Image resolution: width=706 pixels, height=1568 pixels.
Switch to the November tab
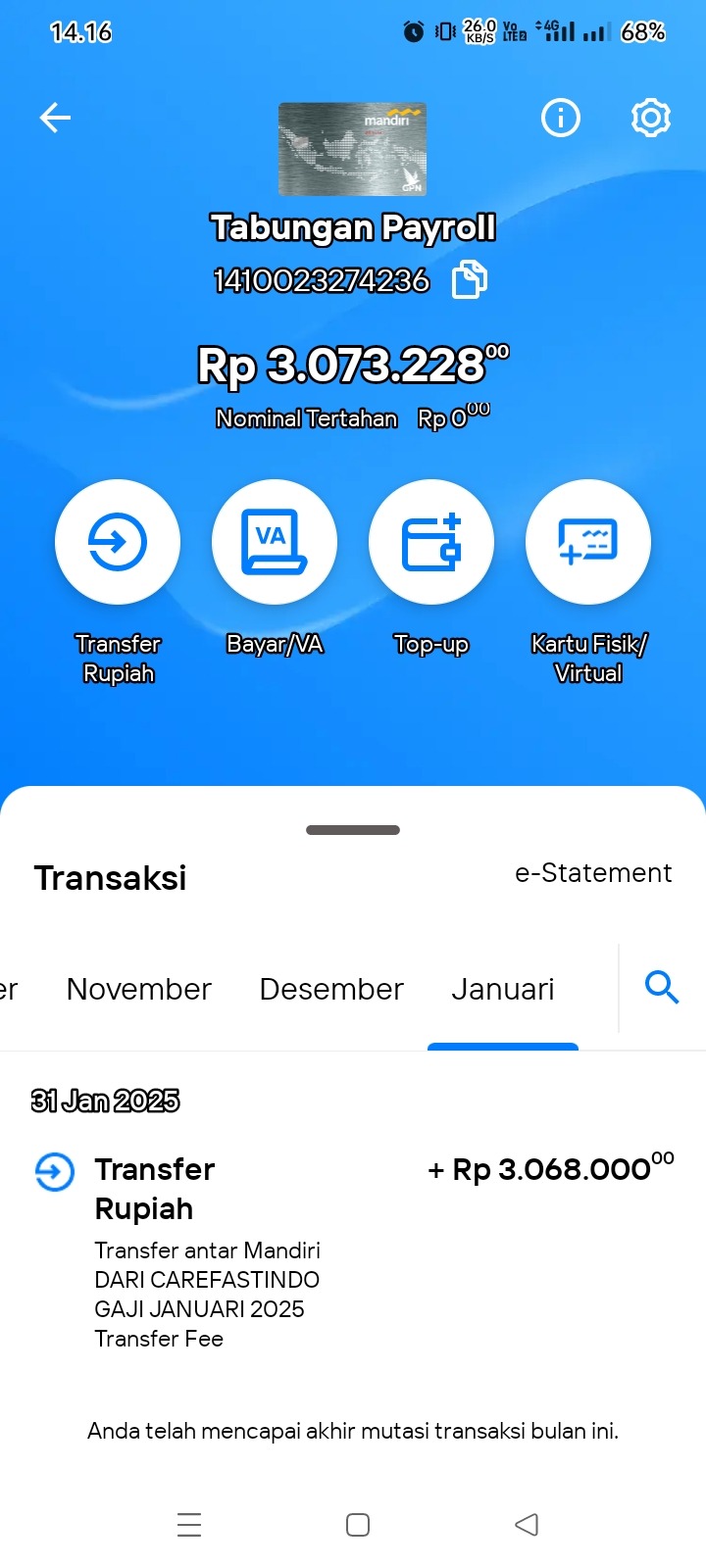(x=139, y=989)
